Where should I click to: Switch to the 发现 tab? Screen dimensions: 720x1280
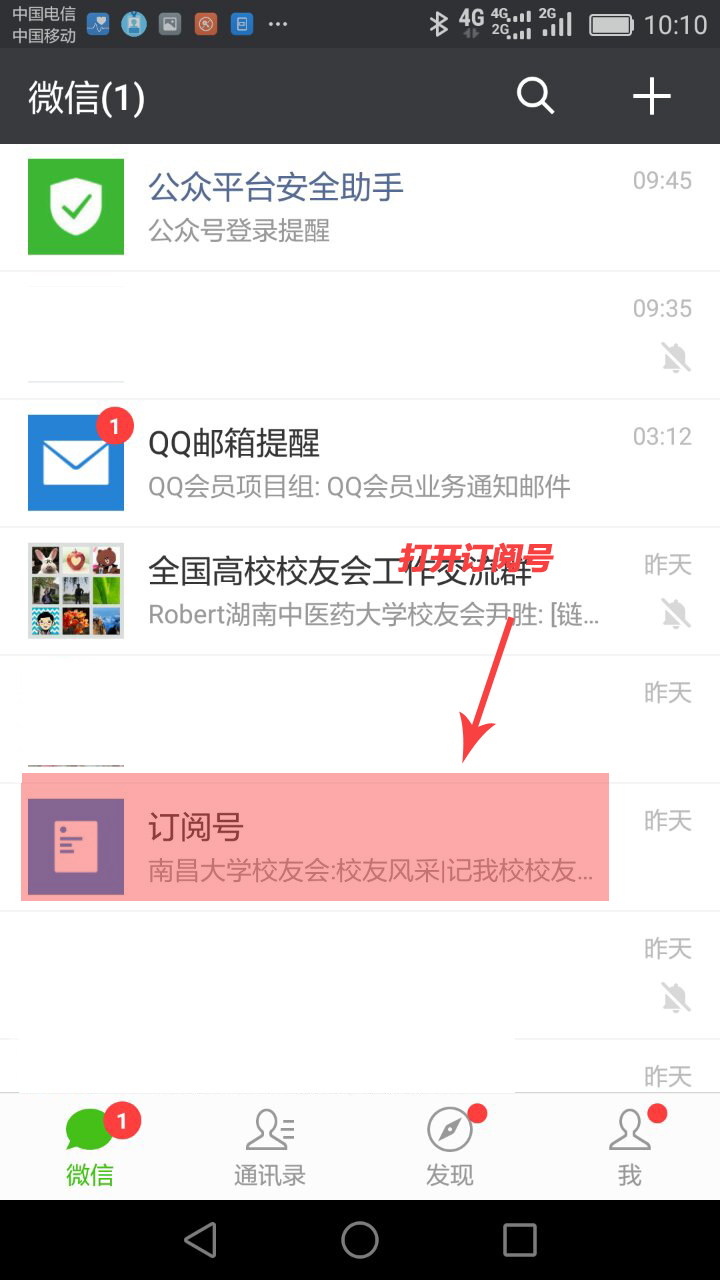coord(450,1148)
